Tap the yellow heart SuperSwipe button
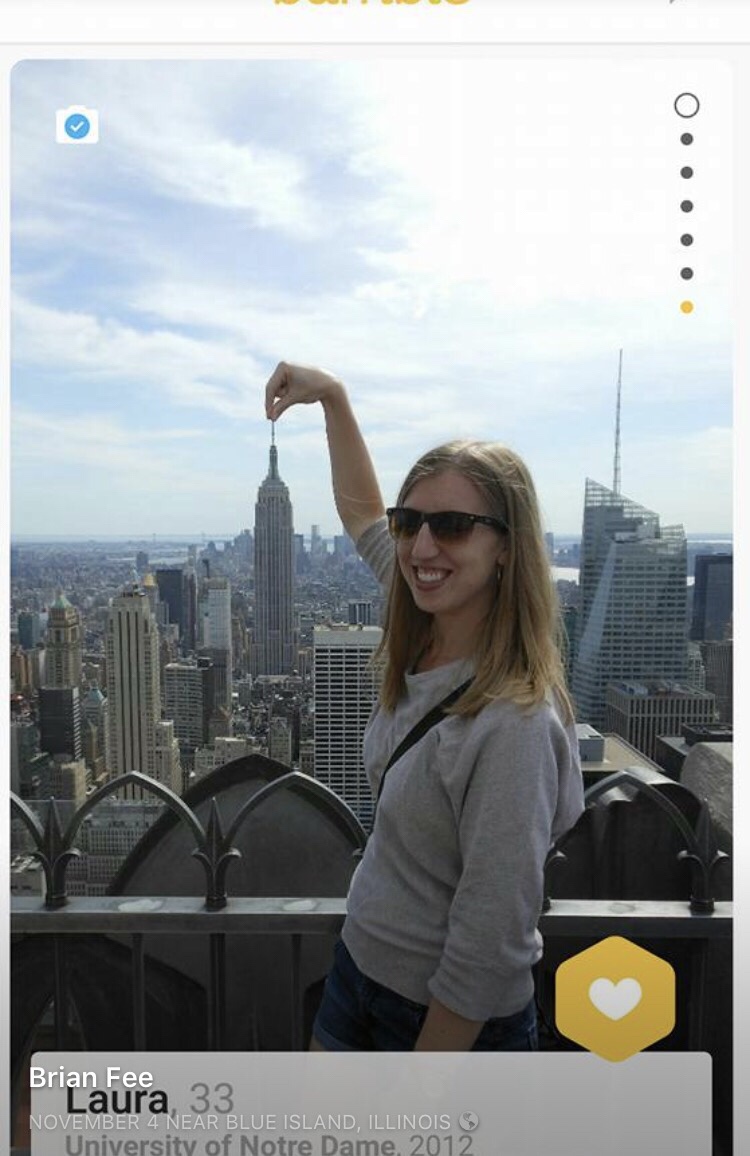Screen dimensions: 750x1156 pyautogui.click(x=615, y=998)
